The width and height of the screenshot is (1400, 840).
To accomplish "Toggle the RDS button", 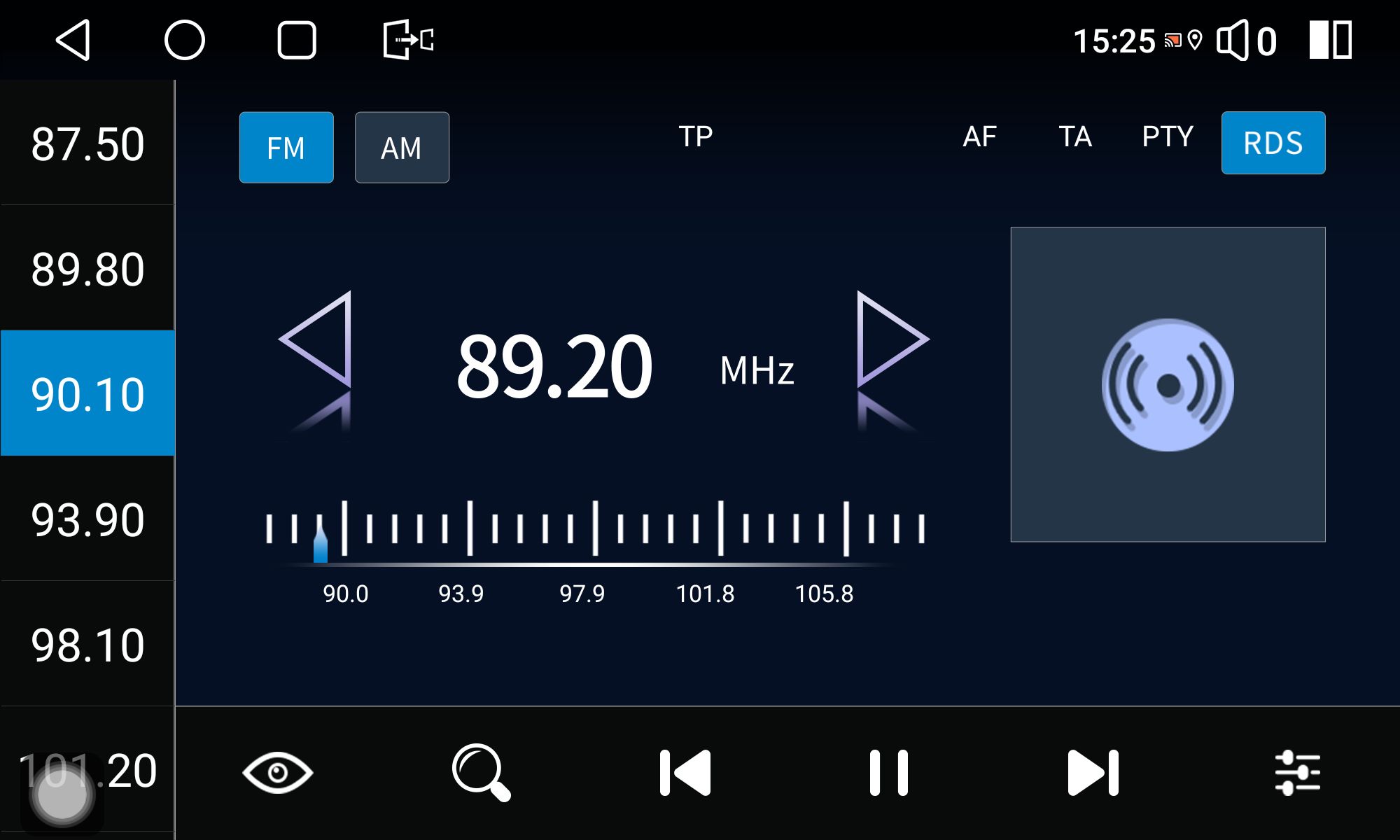I will point(1273,143).
